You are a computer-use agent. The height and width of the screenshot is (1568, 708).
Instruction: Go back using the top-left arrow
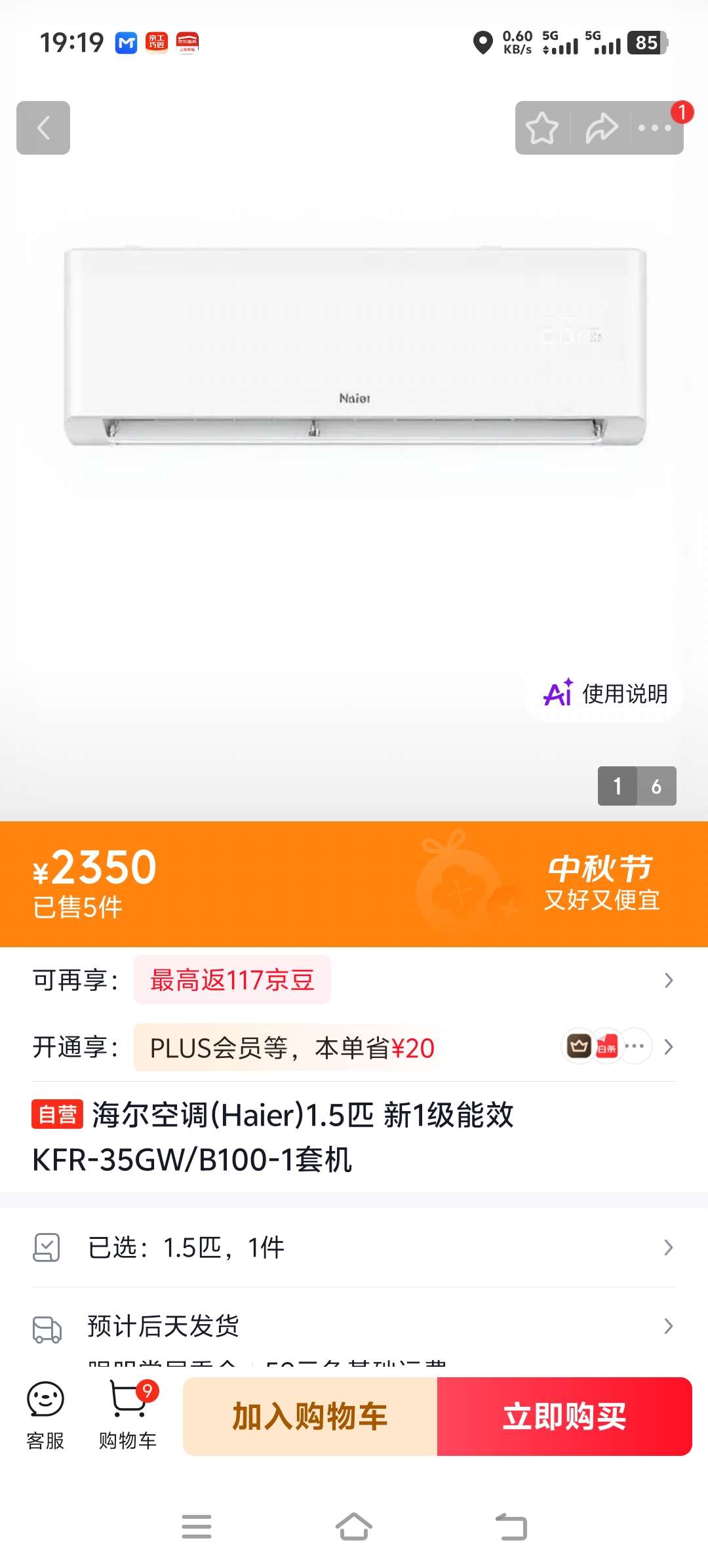coord(43,128)
